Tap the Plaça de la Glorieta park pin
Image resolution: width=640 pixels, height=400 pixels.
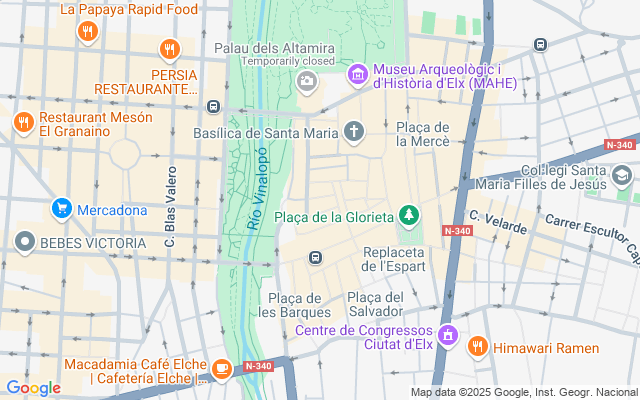tap(408, 216)
